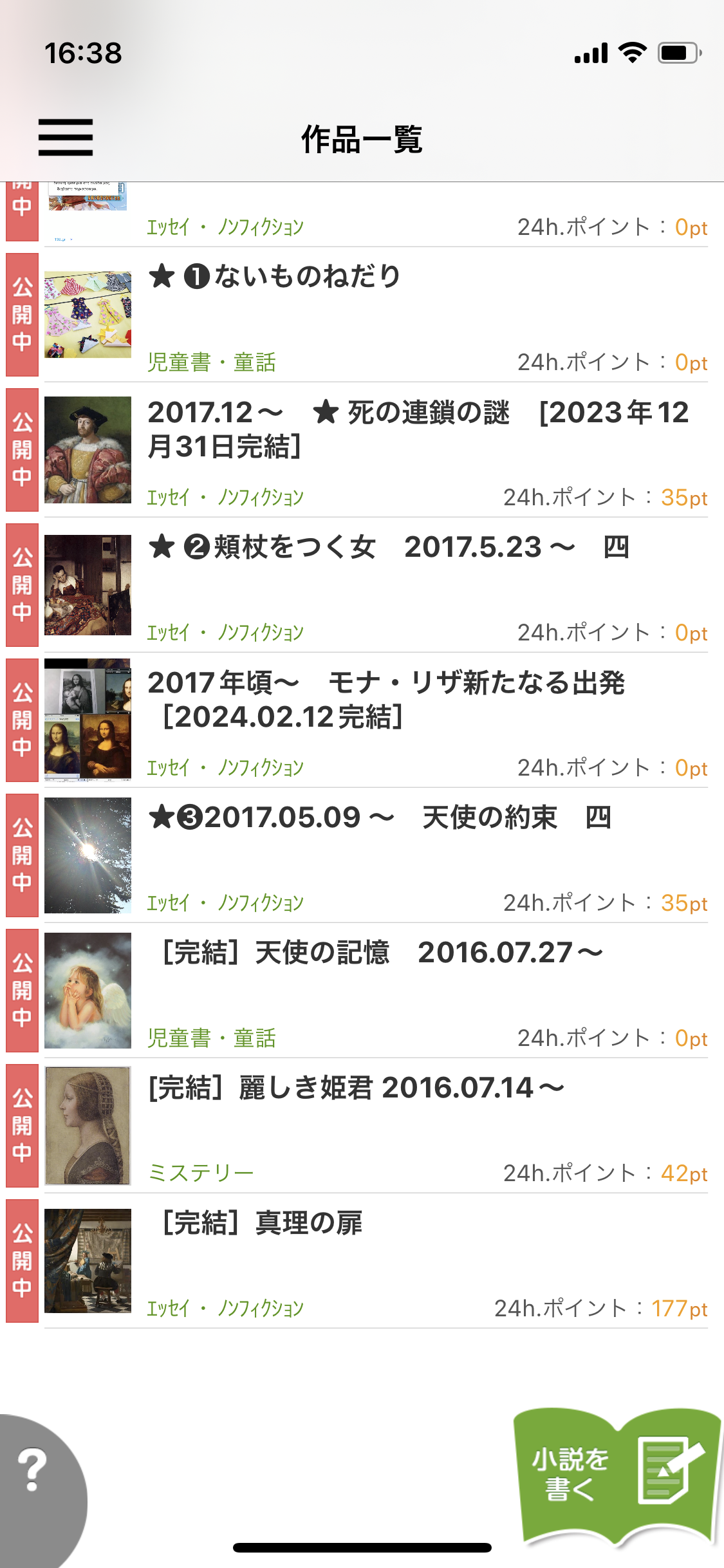Open the hamburger drawer menu
Screen dimensions: 724x1568
click(66, 137)
